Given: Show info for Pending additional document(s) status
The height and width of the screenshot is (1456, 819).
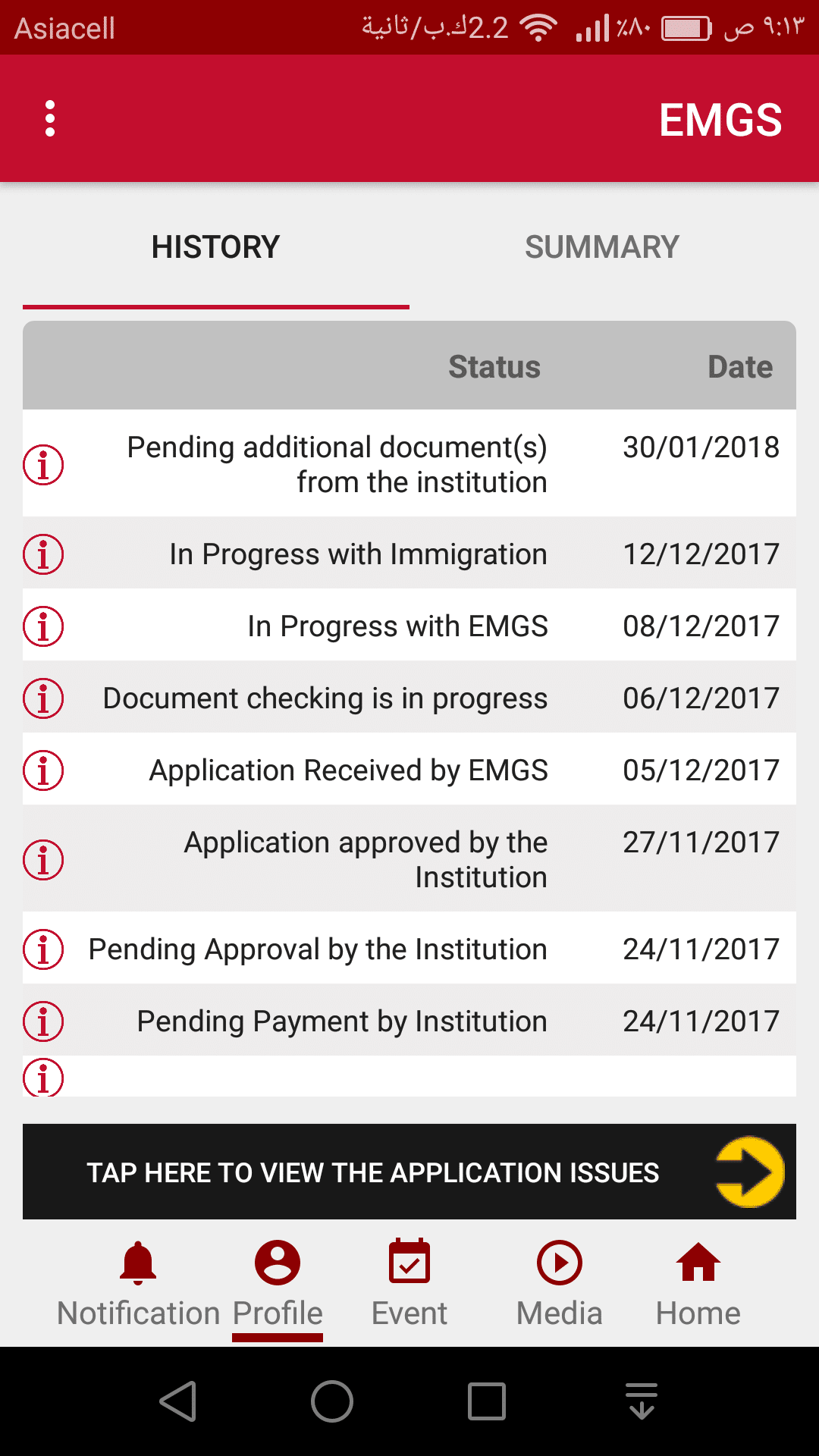Looking at the screenshot, I should click(x=43, y=465).
